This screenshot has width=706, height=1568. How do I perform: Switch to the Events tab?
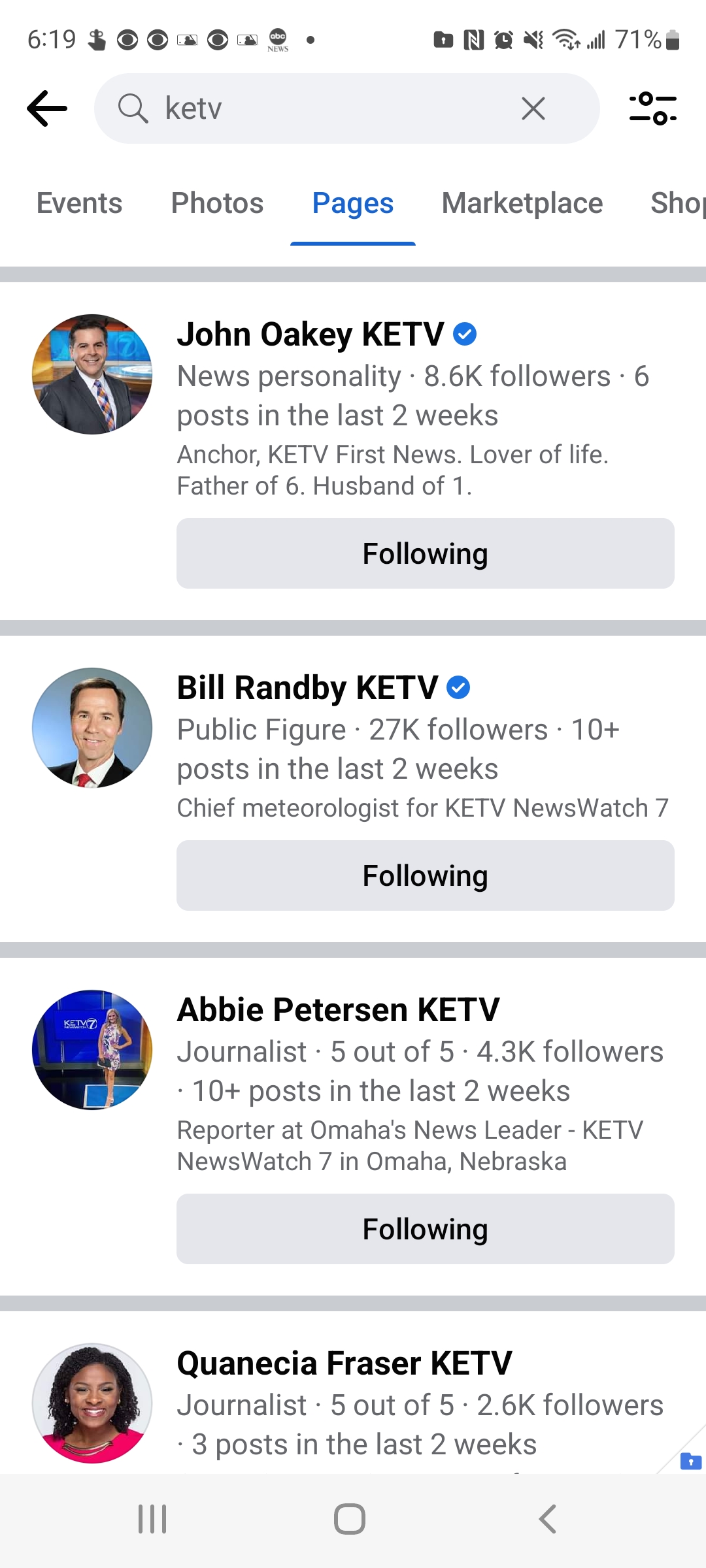(79, 203)
